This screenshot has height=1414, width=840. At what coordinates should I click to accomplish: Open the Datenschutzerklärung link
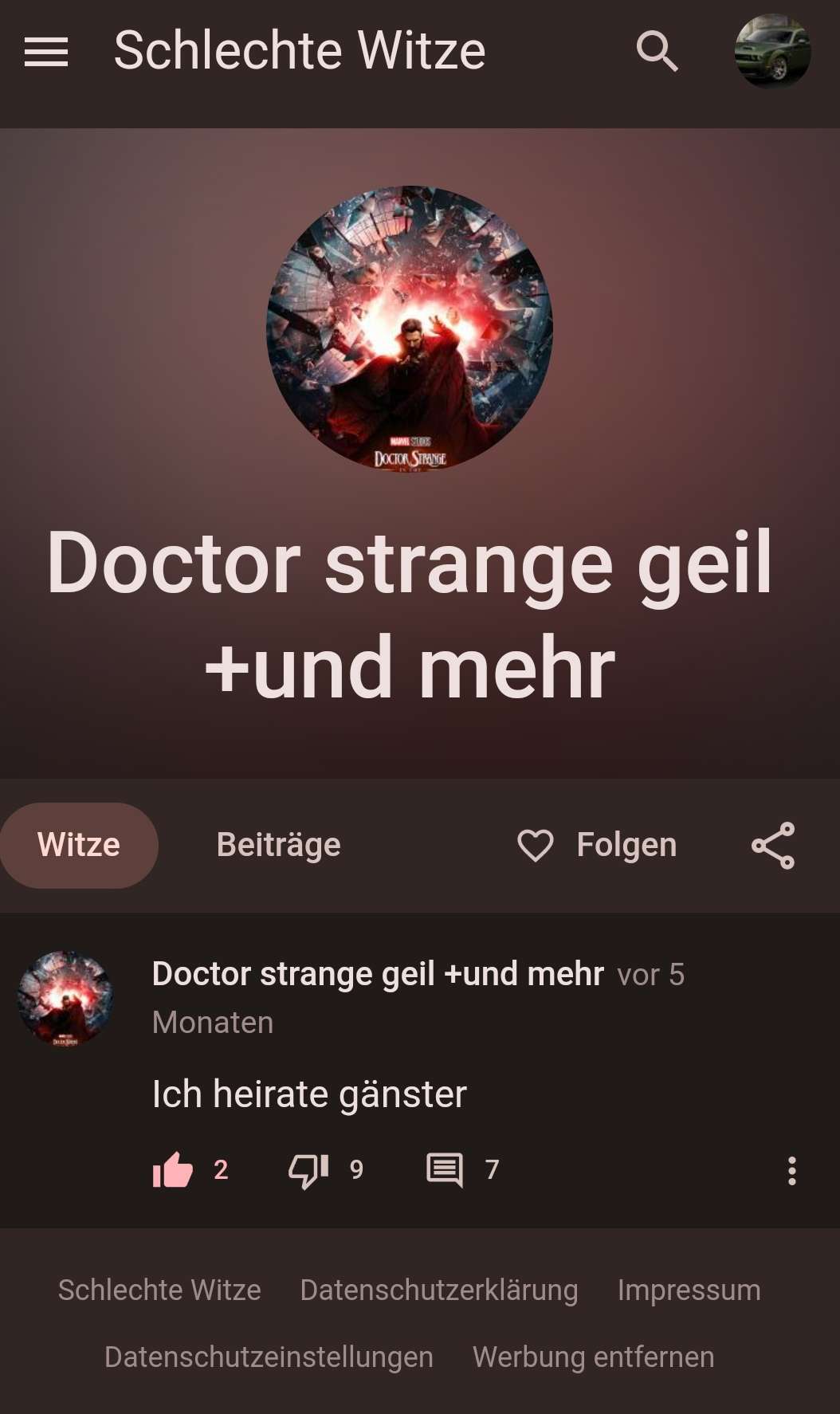tap(439, 1290)
